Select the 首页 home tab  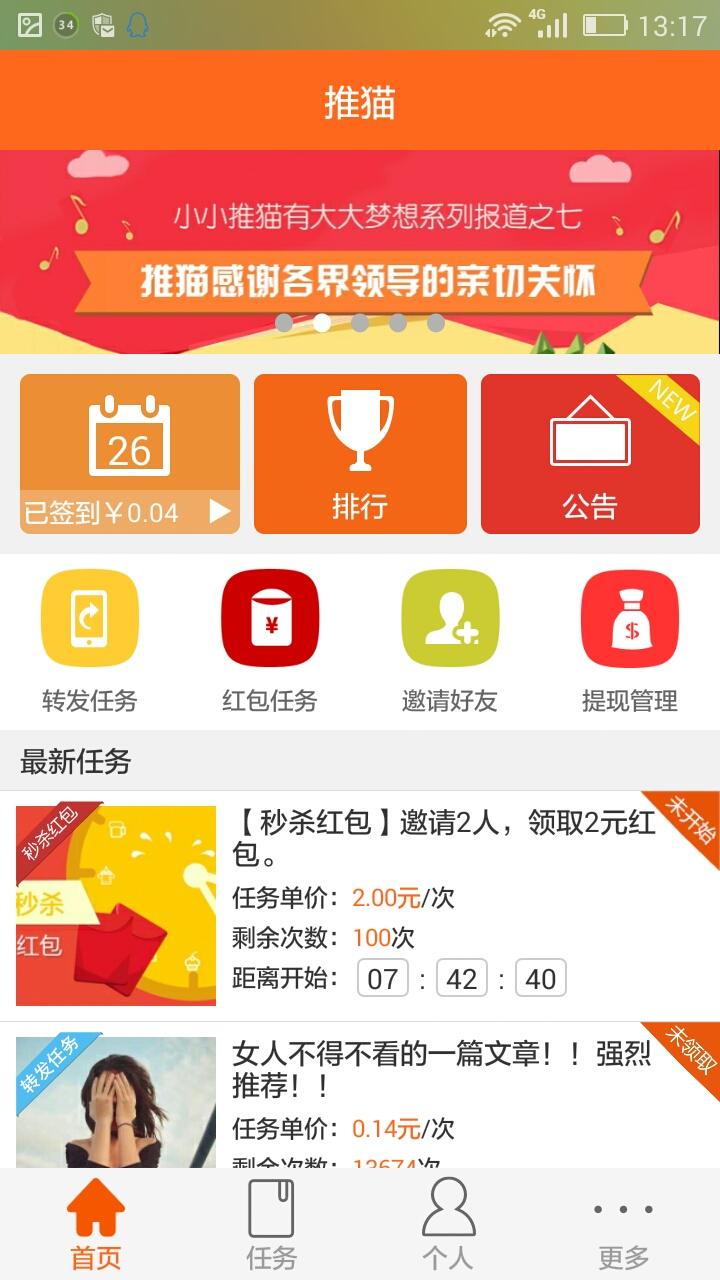tap(96, 1224)
